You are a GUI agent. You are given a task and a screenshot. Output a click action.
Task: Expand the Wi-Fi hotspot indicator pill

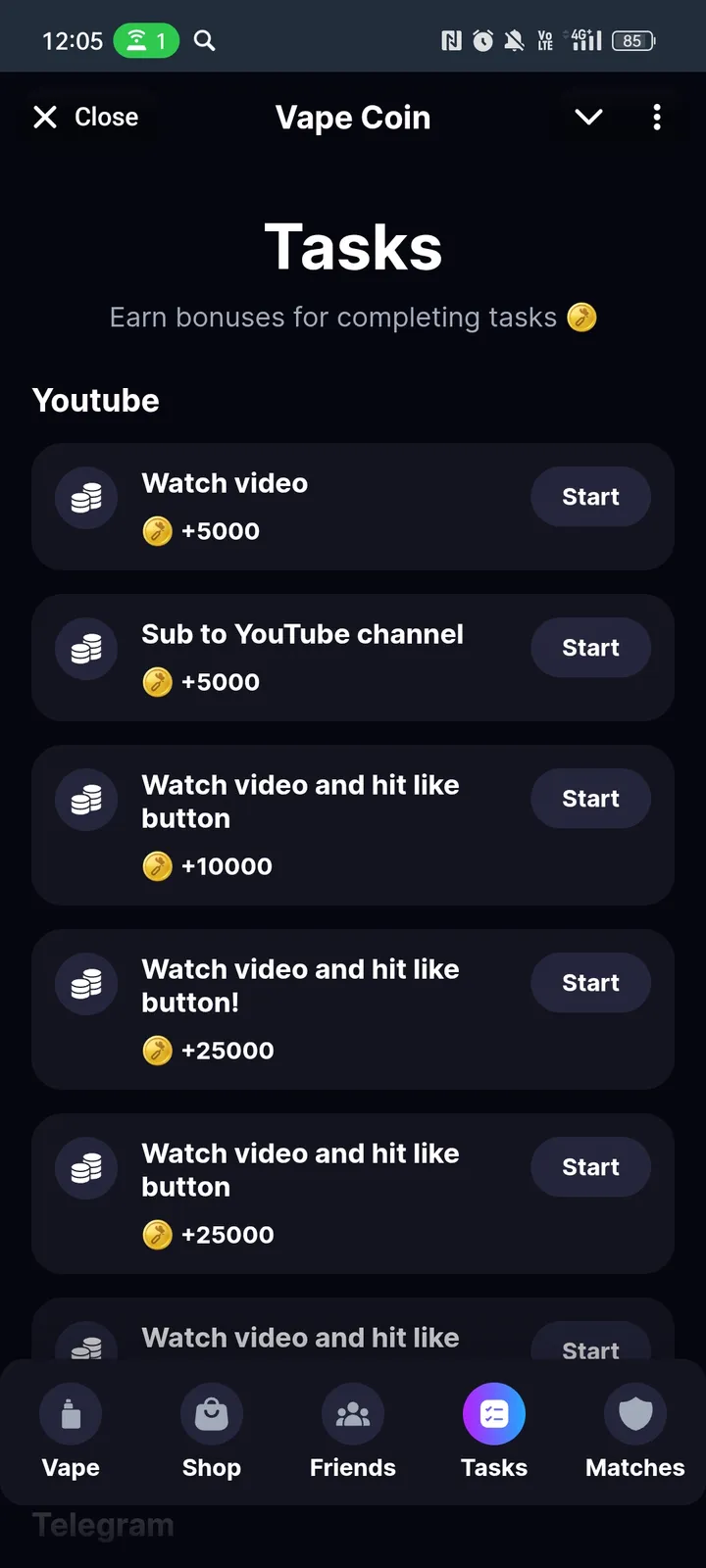pyautogui.click(x=146, y=40)
